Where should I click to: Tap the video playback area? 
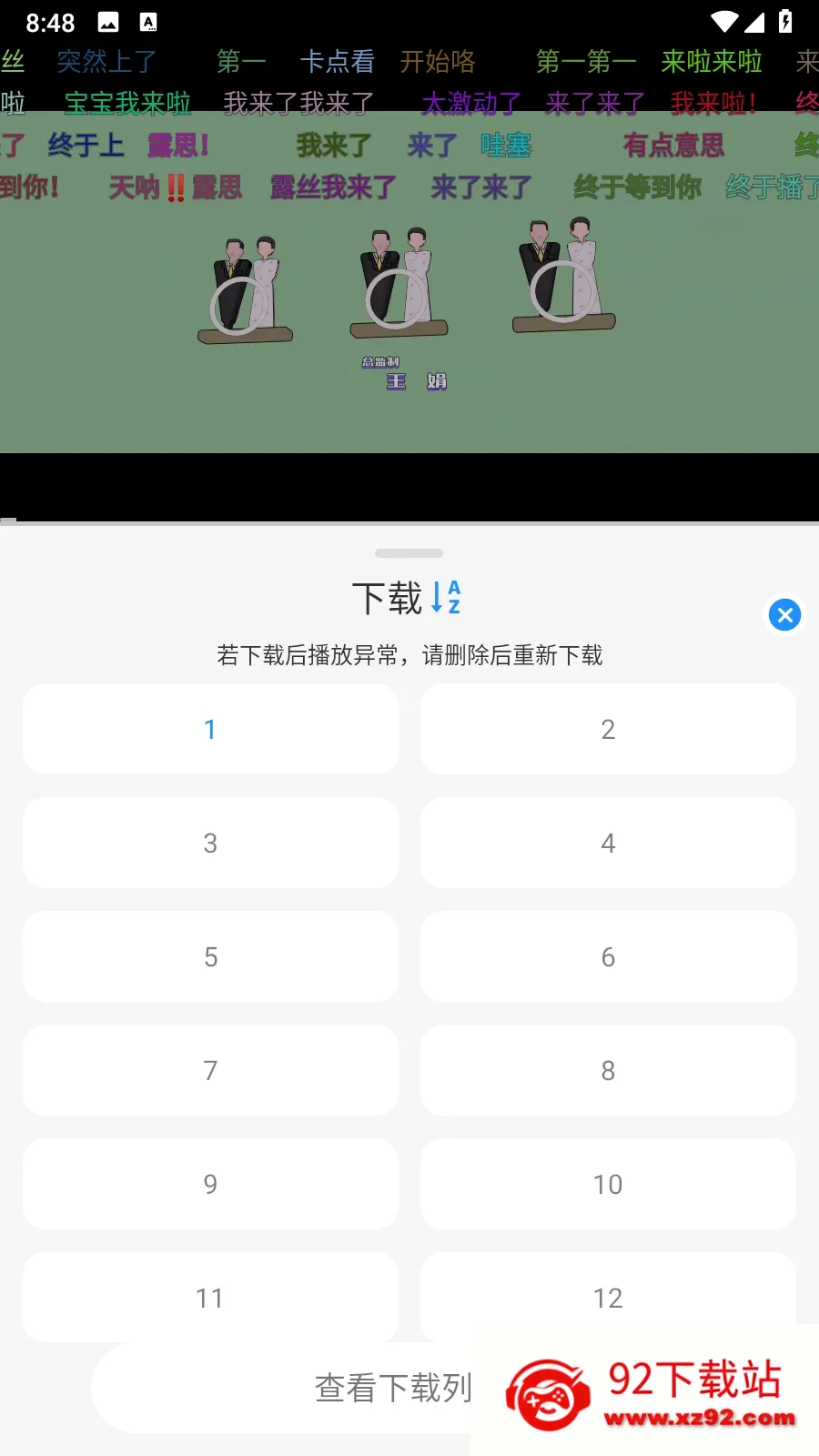pos(409,318)
